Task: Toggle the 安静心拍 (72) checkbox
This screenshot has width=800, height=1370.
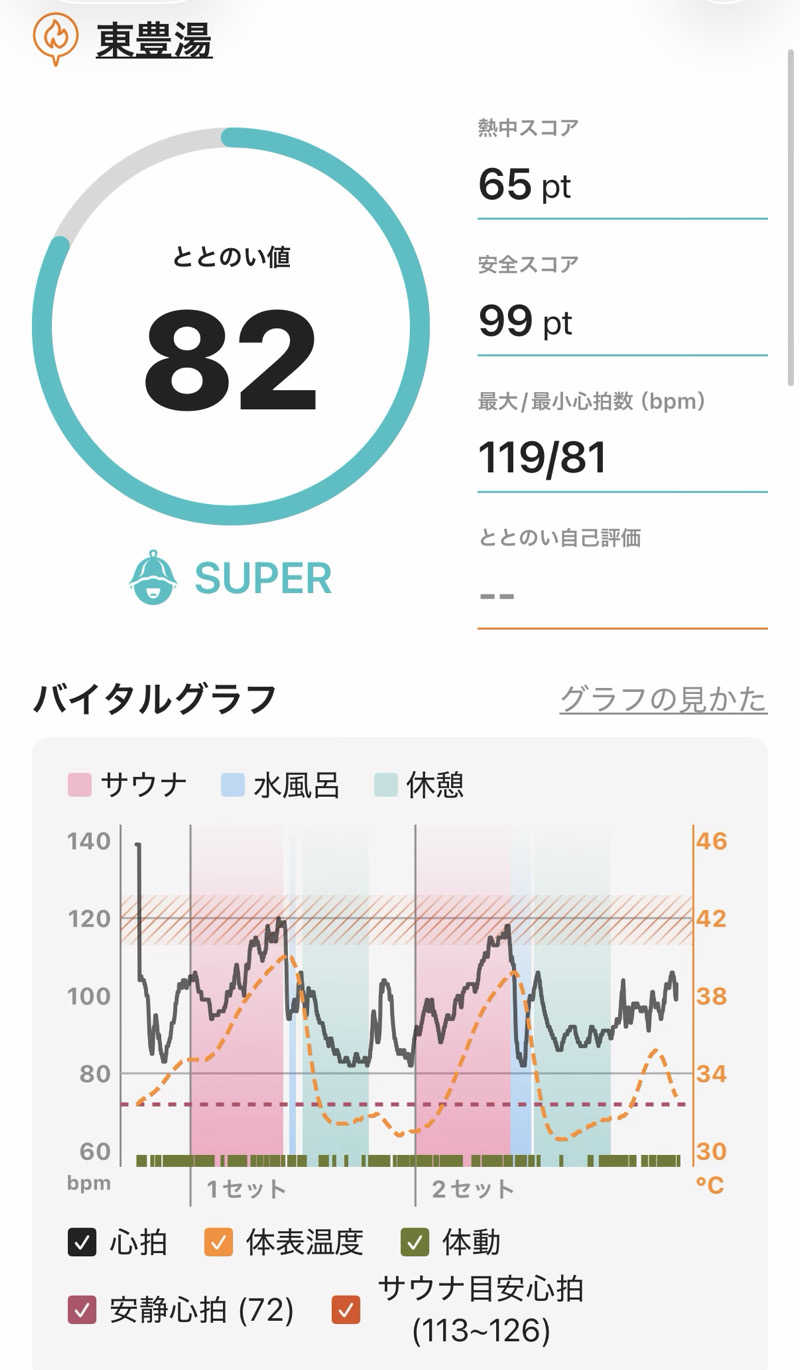Action: [82, 1310]
